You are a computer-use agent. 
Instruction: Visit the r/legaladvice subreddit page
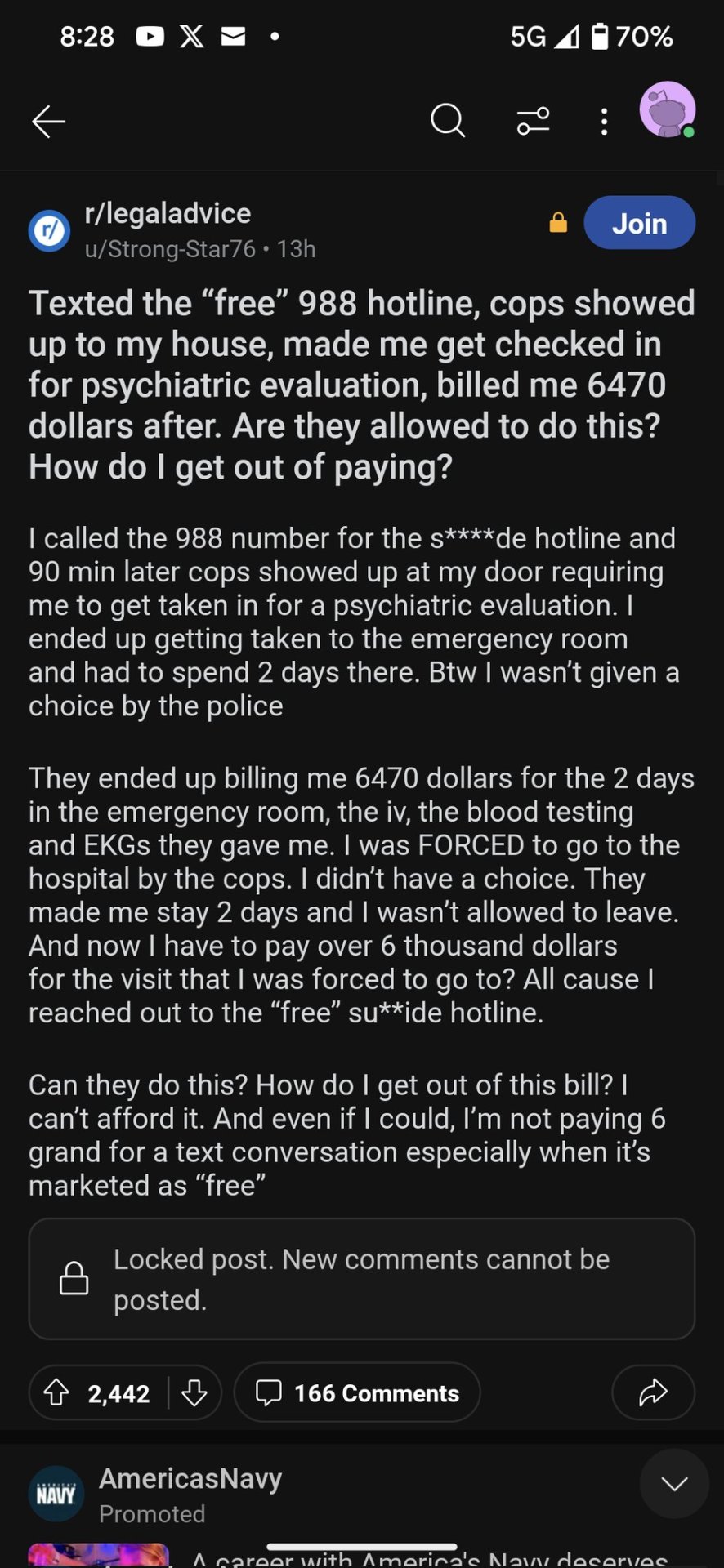(x=168, y=214)
